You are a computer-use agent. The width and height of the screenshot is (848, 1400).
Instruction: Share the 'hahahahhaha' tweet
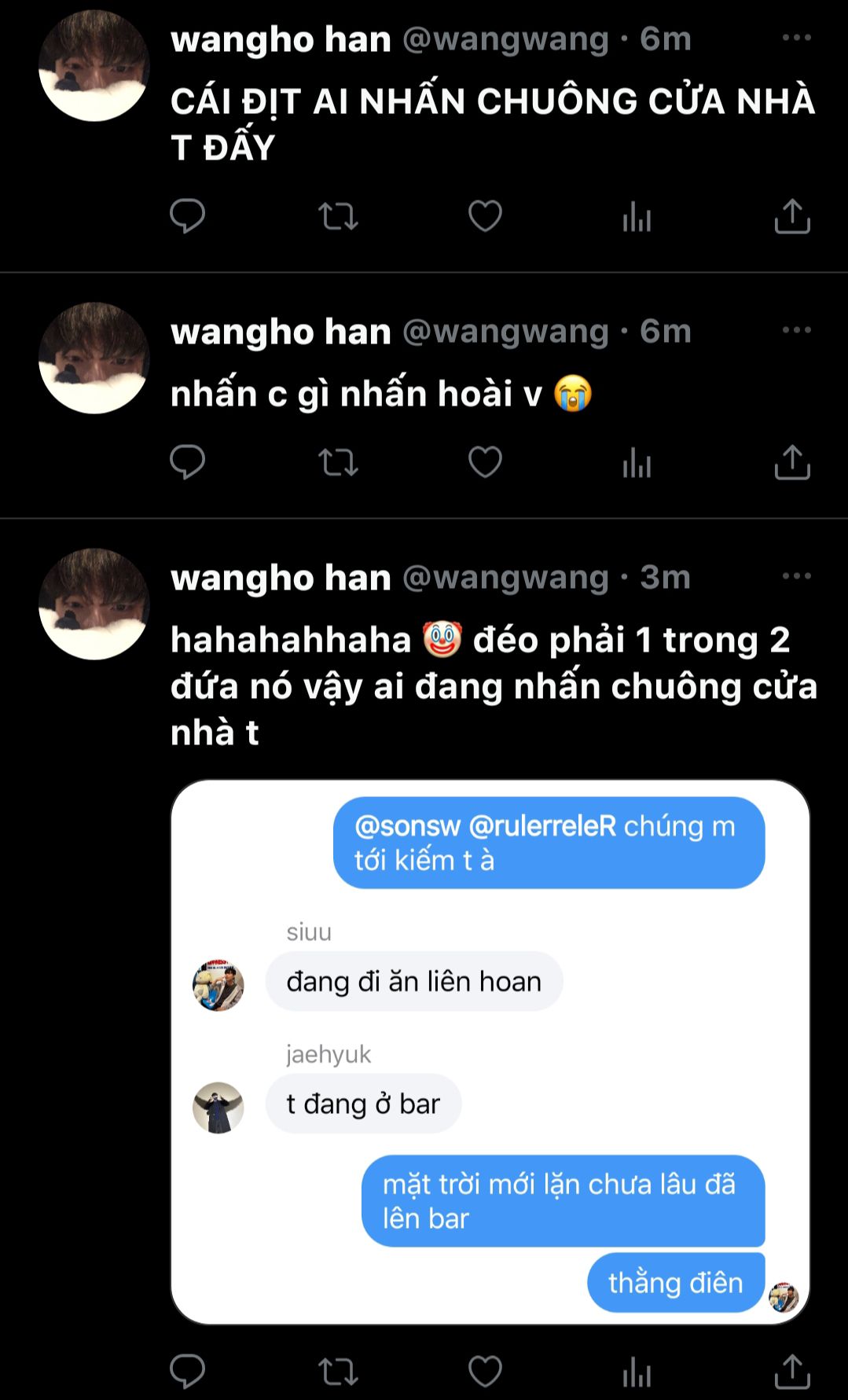(x=791, y=1372)
